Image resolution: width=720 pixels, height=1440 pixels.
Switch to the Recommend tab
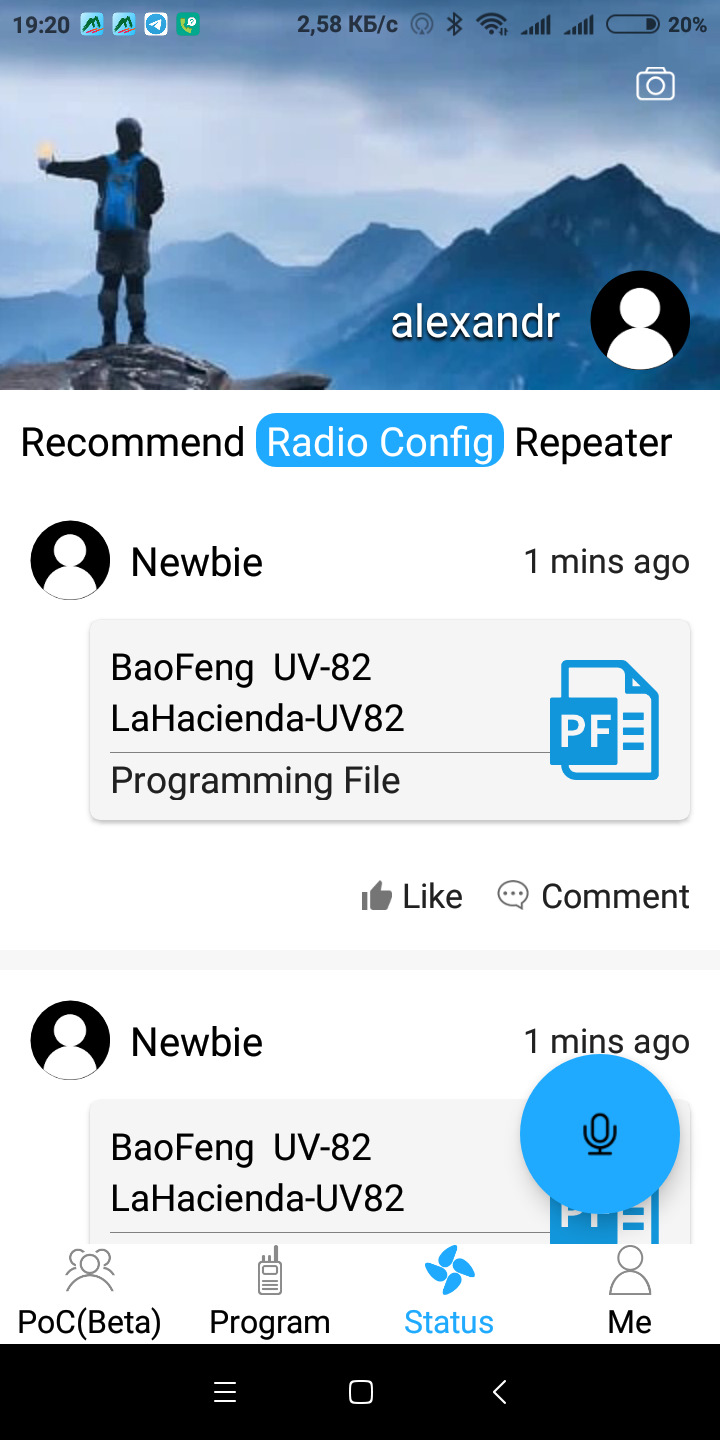point(133,442)
